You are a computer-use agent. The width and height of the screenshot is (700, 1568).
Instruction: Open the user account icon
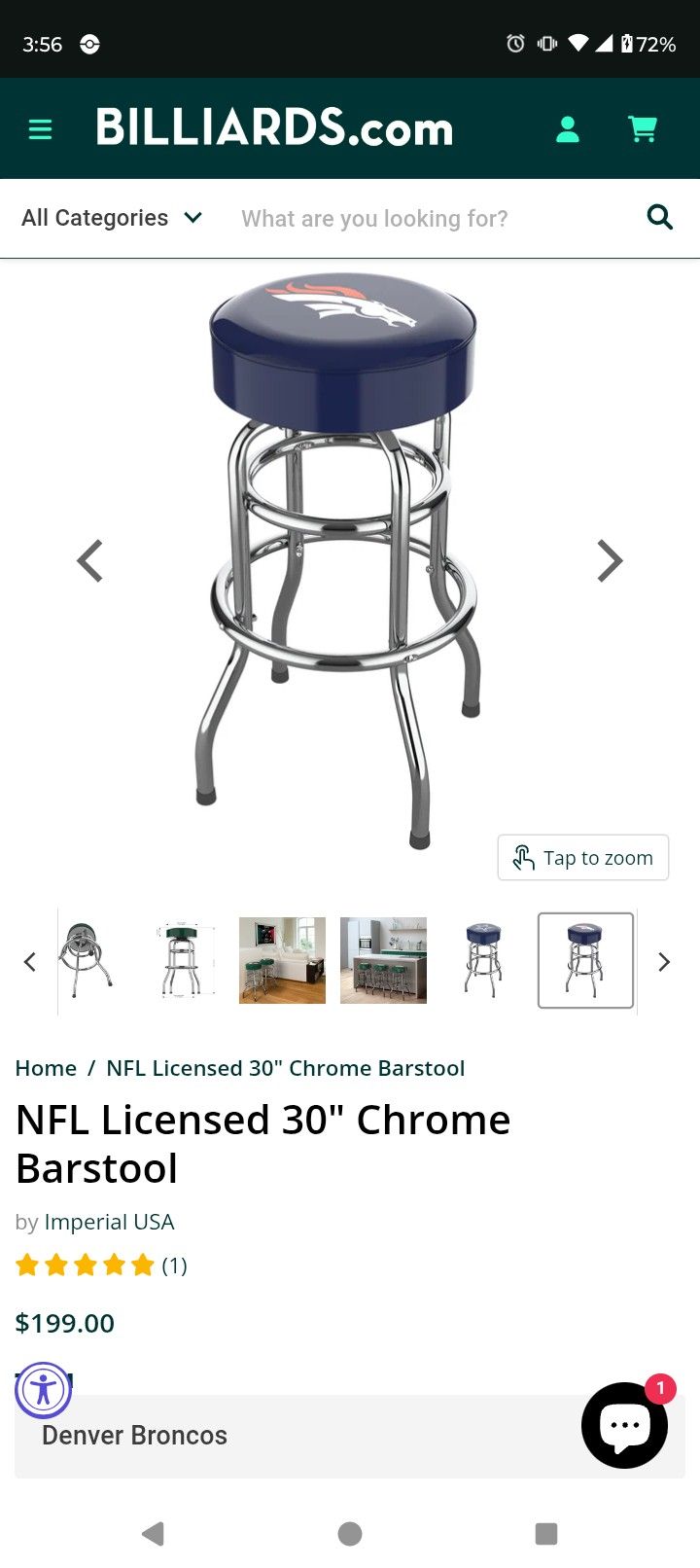(568, 129)
